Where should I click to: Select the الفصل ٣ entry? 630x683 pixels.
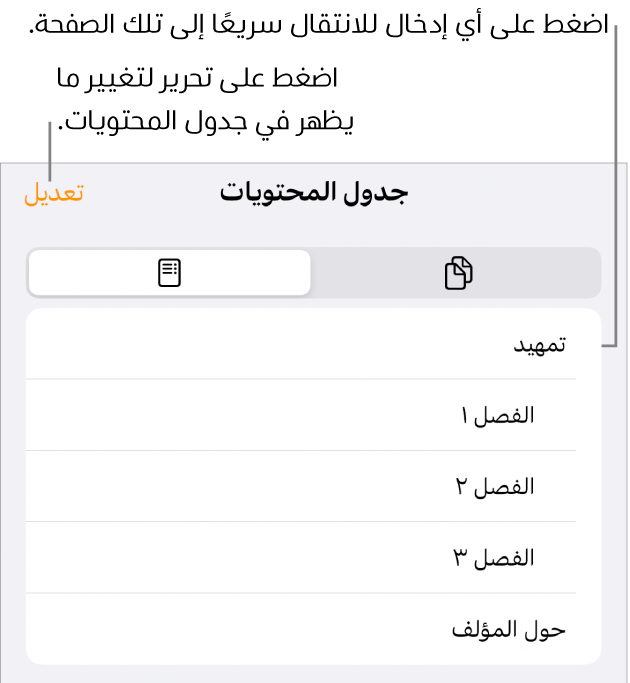point(312,557)
